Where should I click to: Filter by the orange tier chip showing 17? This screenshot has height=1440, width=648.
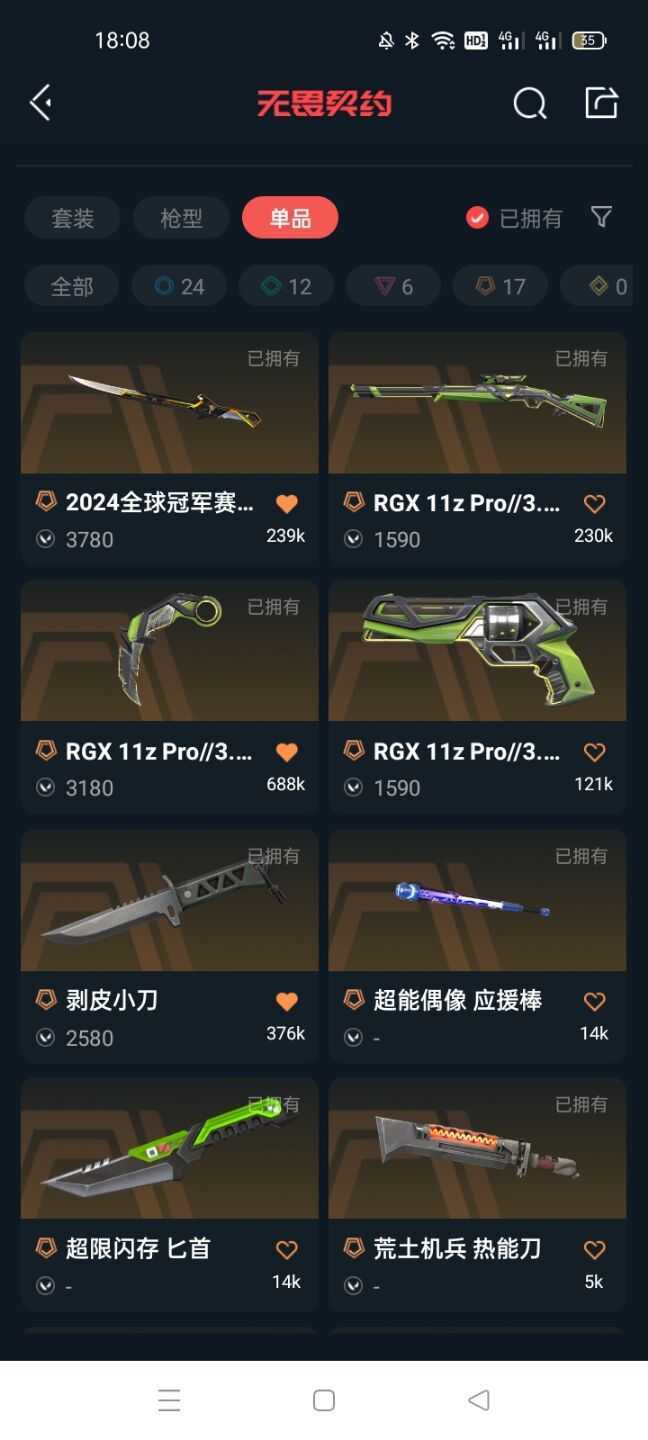click(500, 287)
